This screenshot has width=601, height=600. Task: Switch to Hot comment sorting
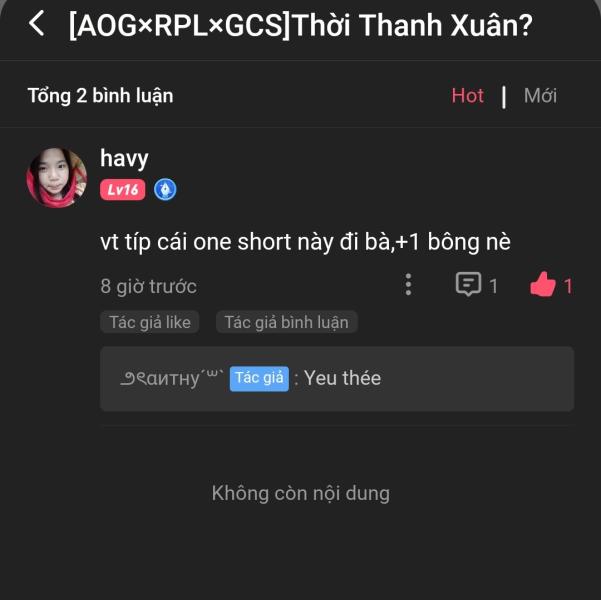[467, 96]
